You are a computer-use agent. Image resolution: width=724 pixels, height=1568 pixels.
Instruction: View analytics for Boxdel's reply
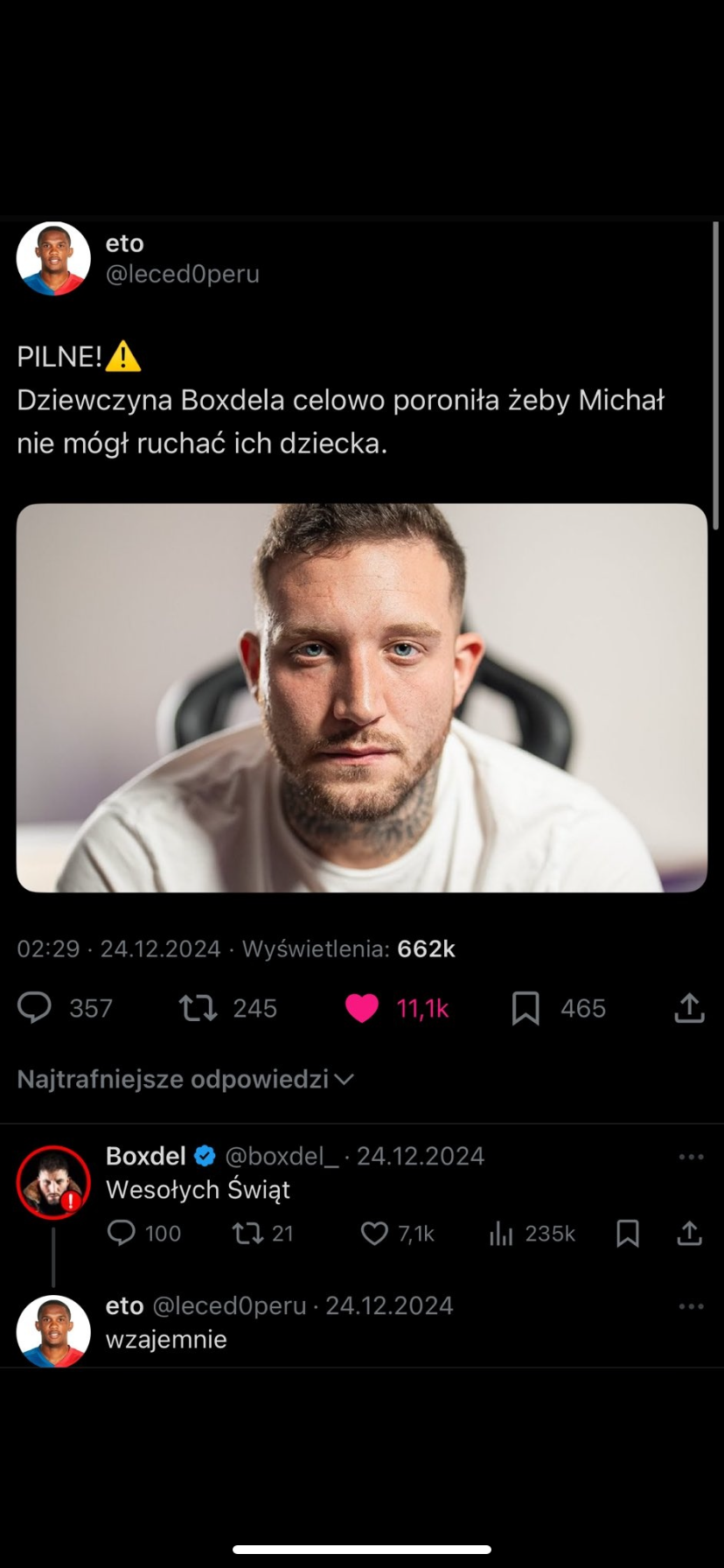coord(501,1233)
